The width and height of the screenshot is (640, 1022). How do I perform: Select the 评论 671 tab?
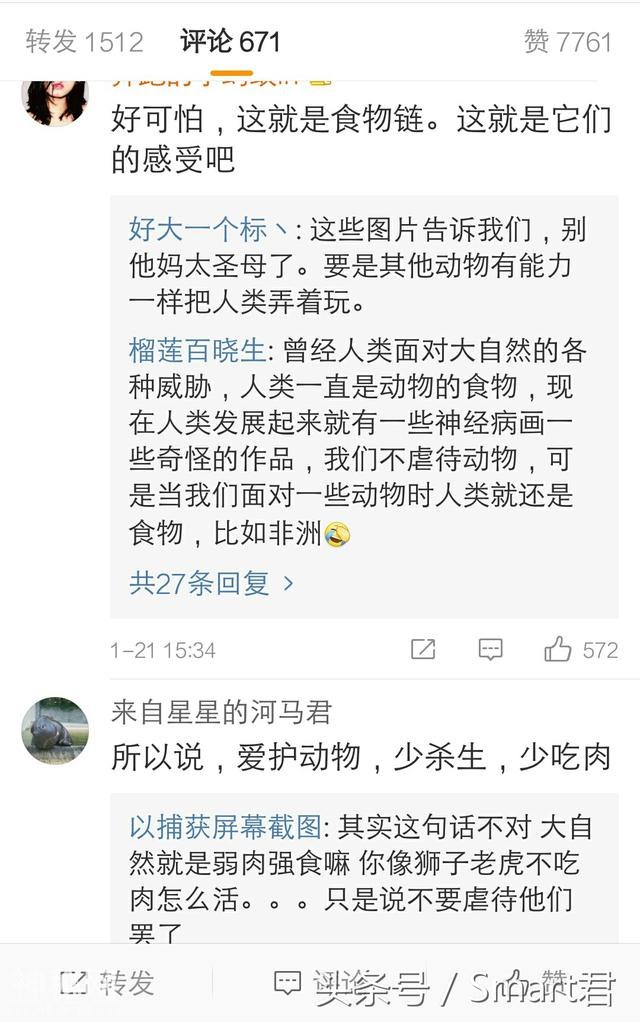[230, 41]
